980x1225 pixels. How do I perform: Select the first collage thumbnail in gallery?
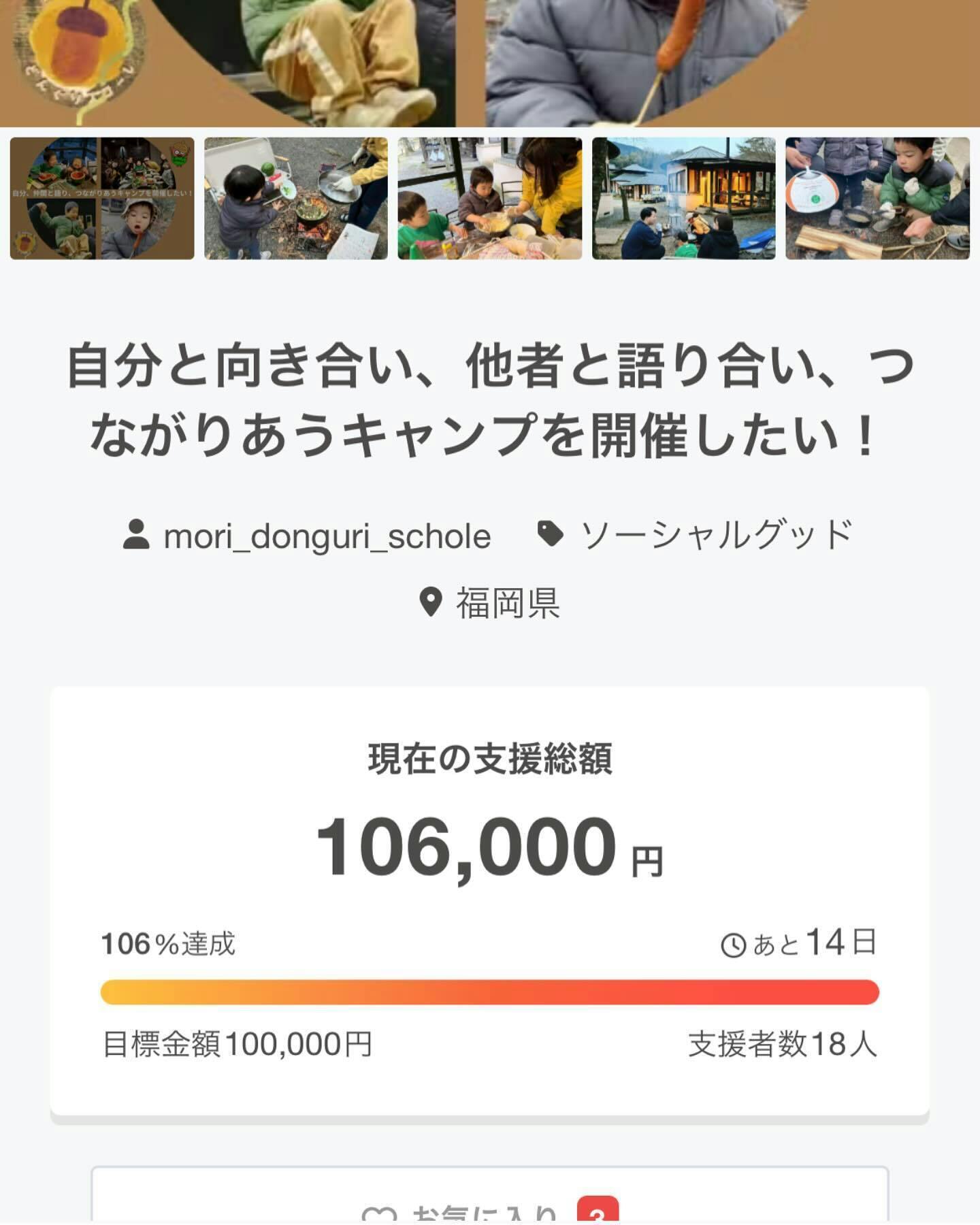[x=102, y=198]
